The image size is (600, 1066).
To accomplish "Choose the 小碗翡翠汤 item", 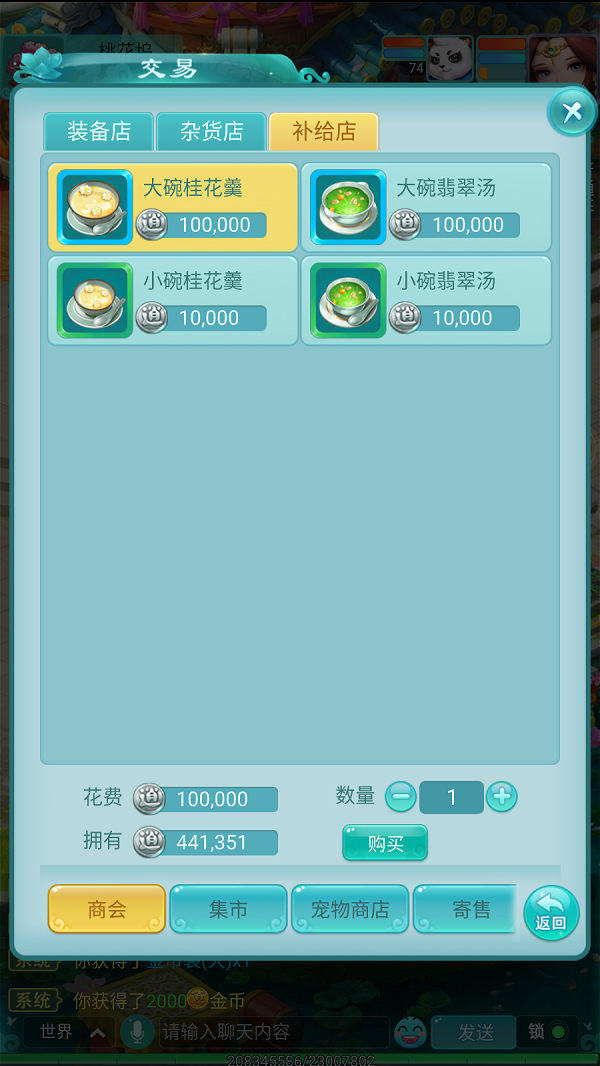I will [426, 300].
